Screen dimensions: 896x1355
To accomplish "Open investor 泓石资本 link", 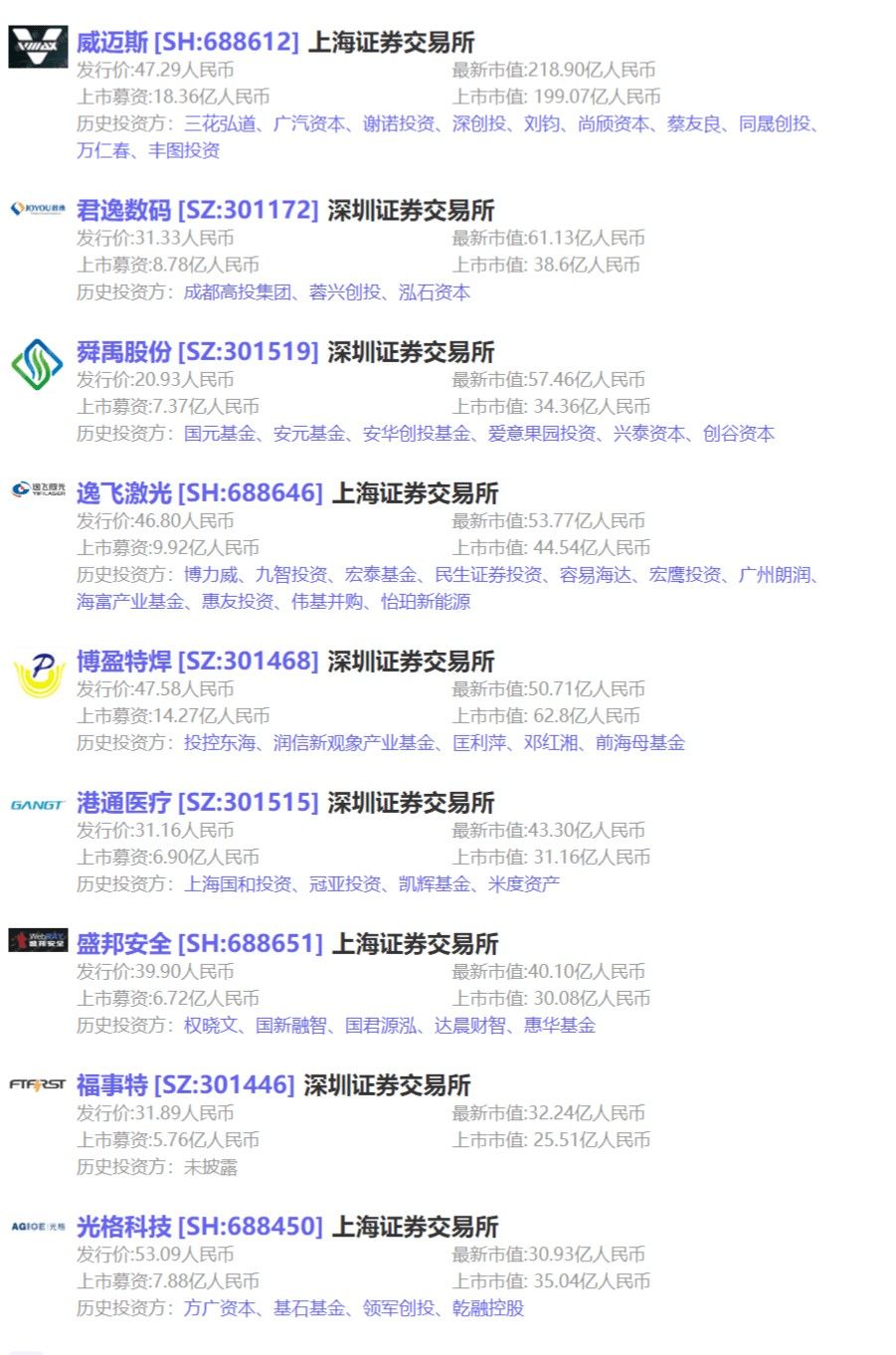I will click(x=434, y=291).
